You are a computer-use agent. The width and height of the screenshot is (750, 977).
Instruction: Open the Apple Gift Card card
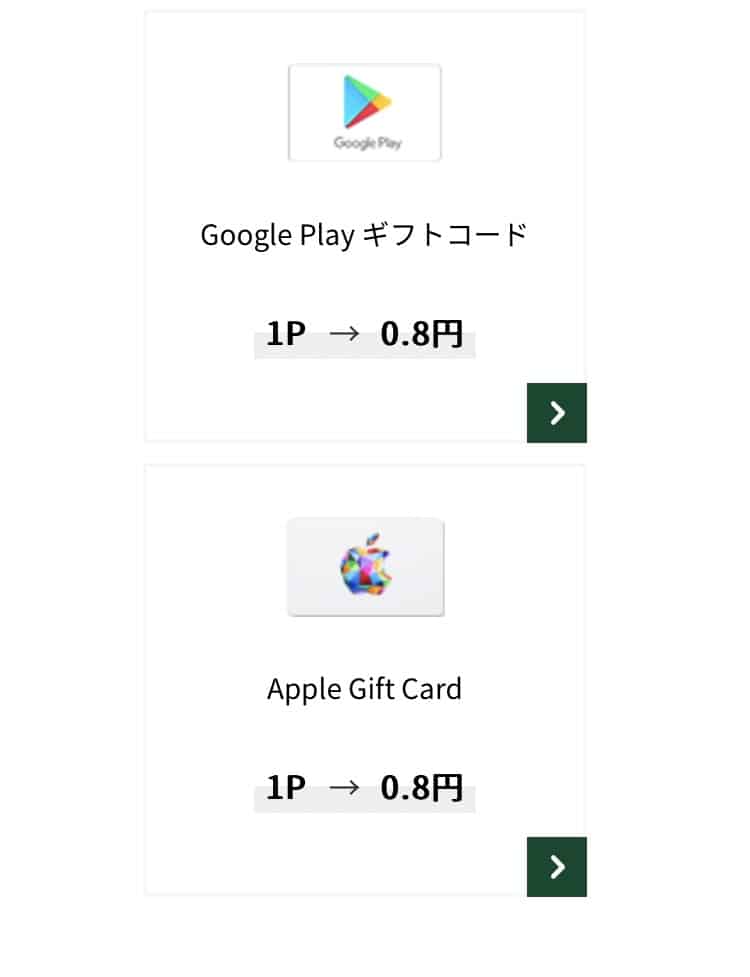pyautogui.click(x=364, y=689)
